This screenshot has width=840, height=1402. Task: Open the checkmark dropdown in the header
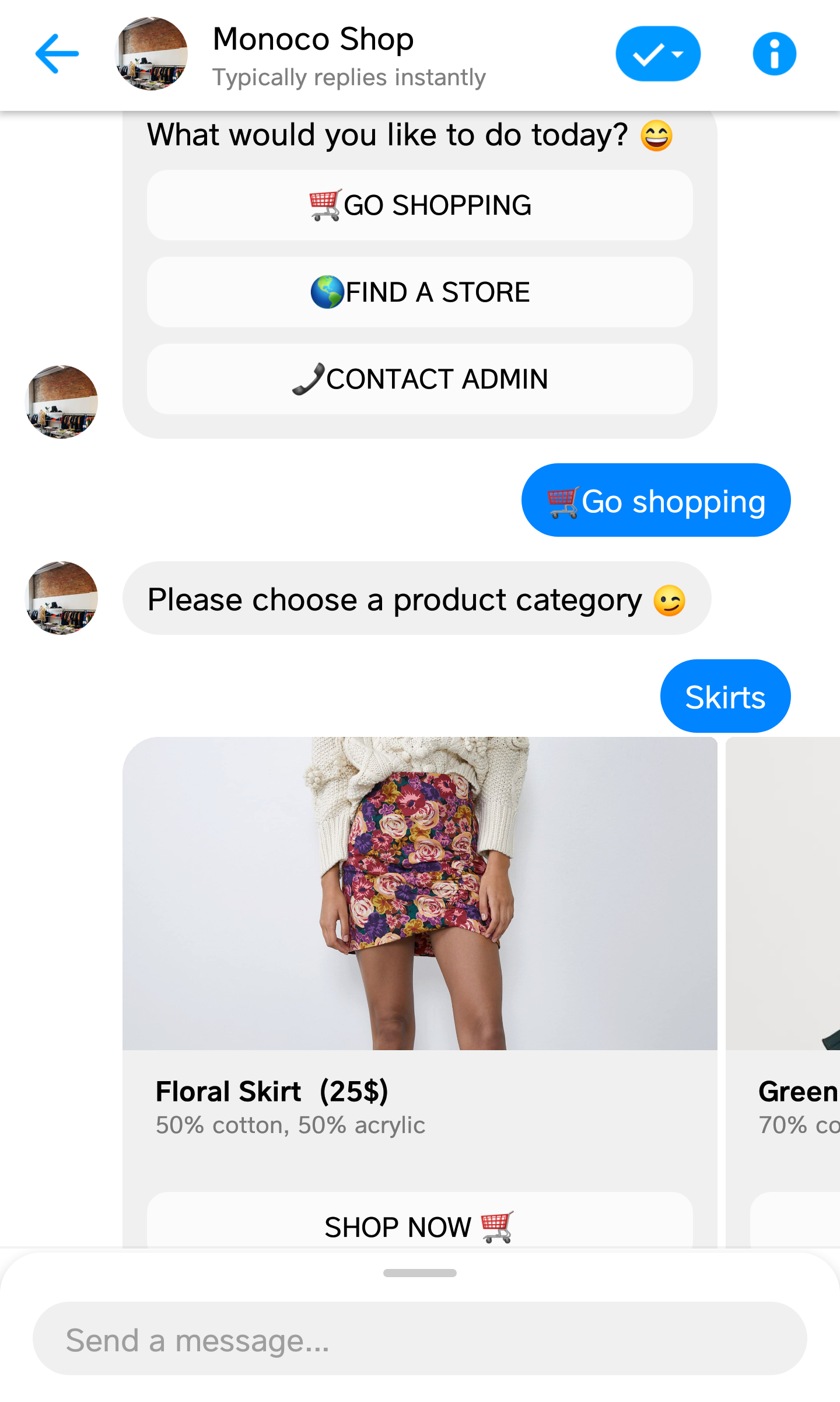pos(658,54)
